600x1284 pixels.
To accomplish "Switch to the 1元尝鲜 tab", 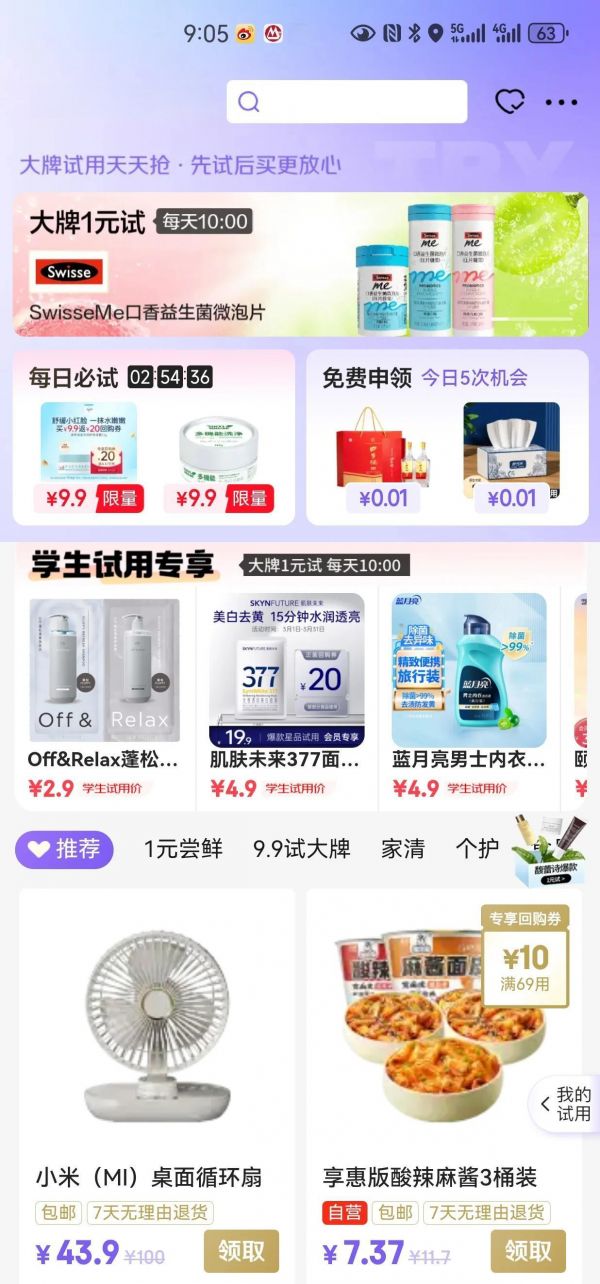I will (183, 849).
